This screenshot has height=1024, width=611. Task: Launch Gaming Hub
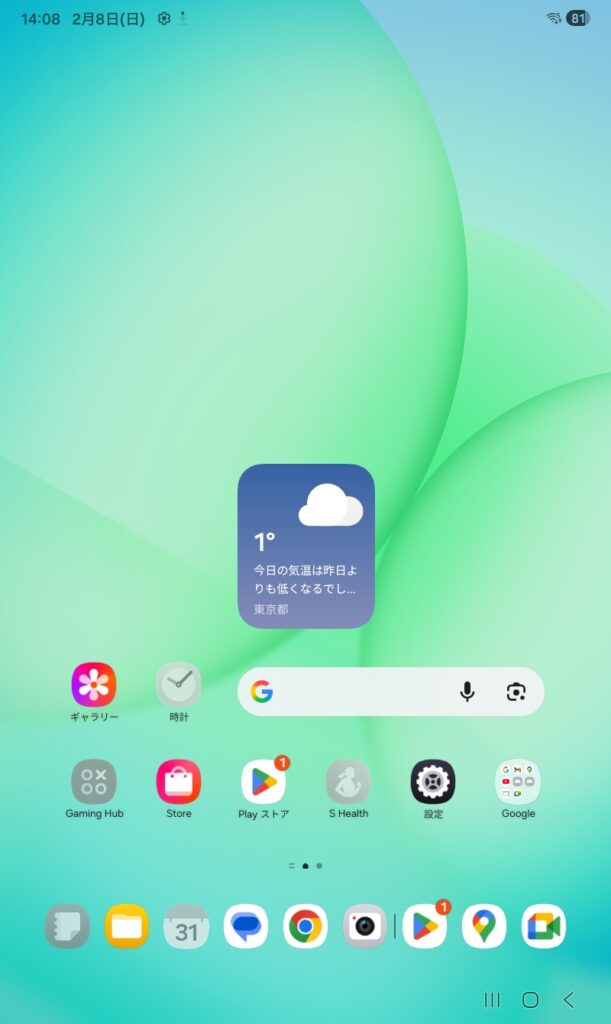click(x=94, y=782)
